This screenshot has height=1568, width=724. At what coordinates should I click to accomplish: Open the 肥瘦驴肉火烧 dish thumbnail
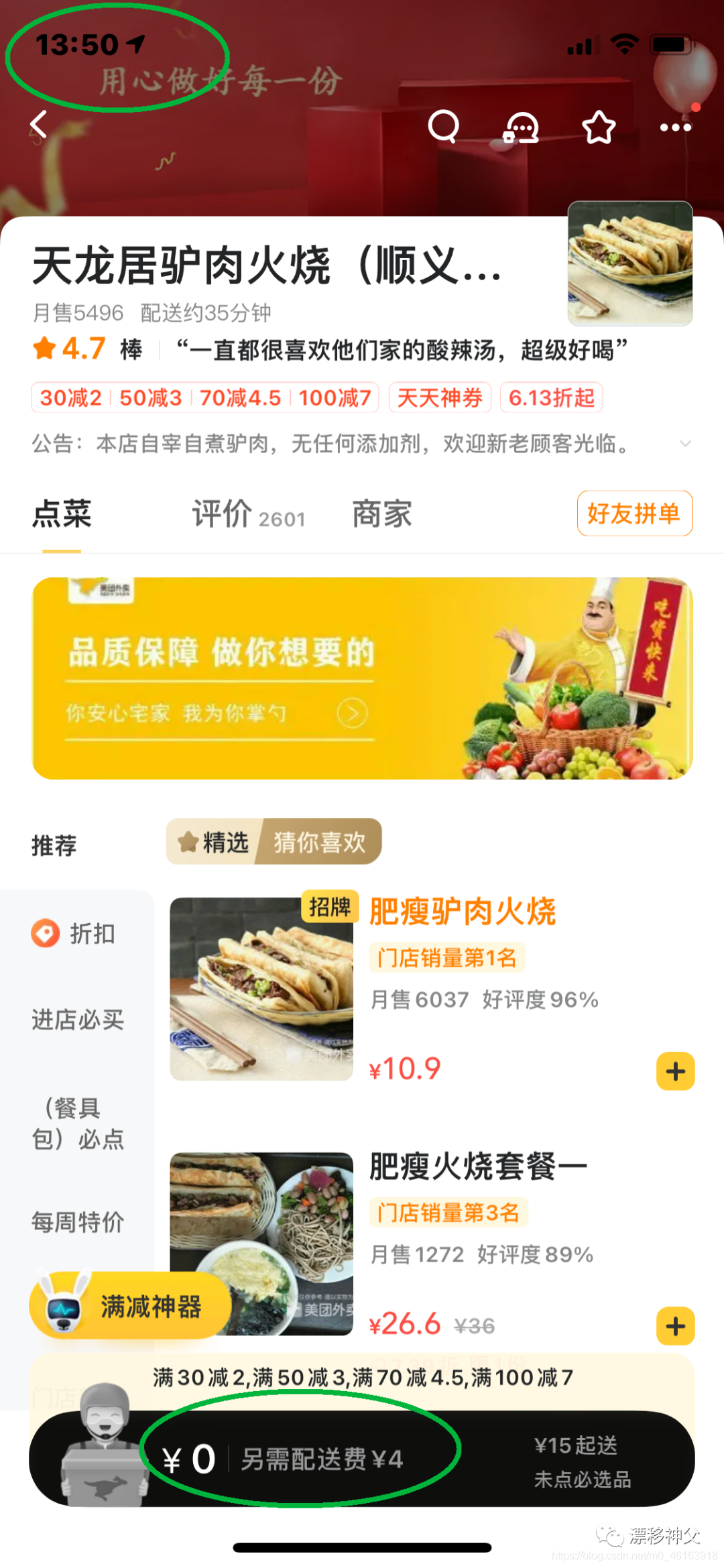pos(261,989)
